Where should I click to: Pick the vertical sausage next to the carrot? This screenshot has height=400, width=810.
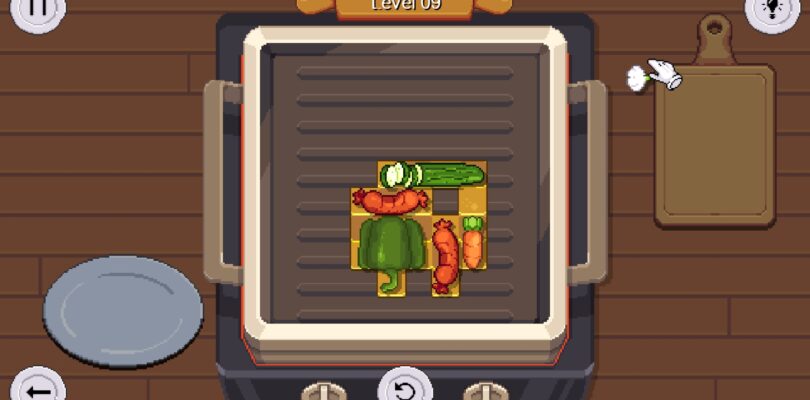(445, 255)
